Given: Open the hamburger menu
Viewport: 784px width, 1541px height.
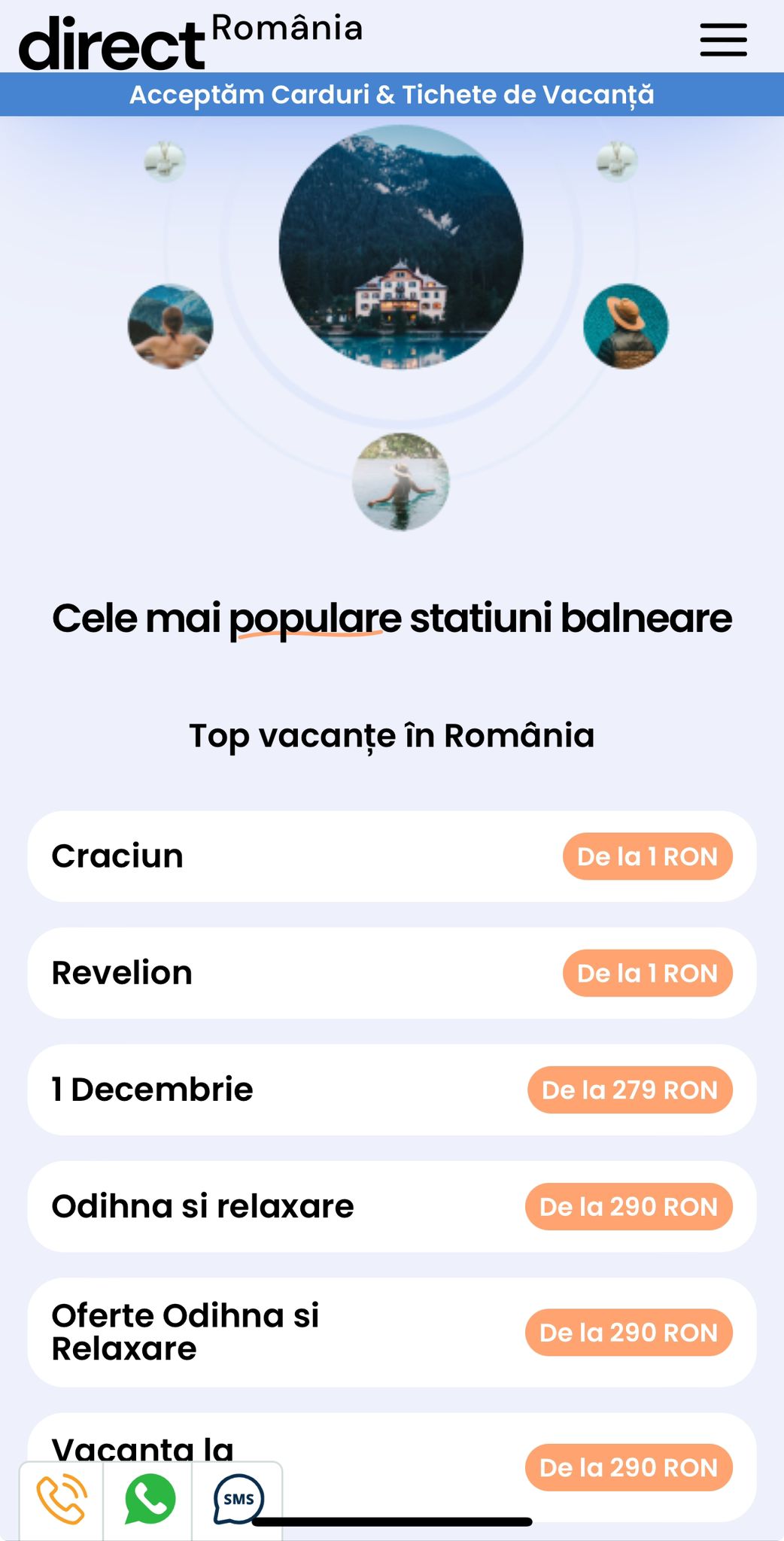Looking at the screenshot, I should pyautogui.click(x=723, y=40).
